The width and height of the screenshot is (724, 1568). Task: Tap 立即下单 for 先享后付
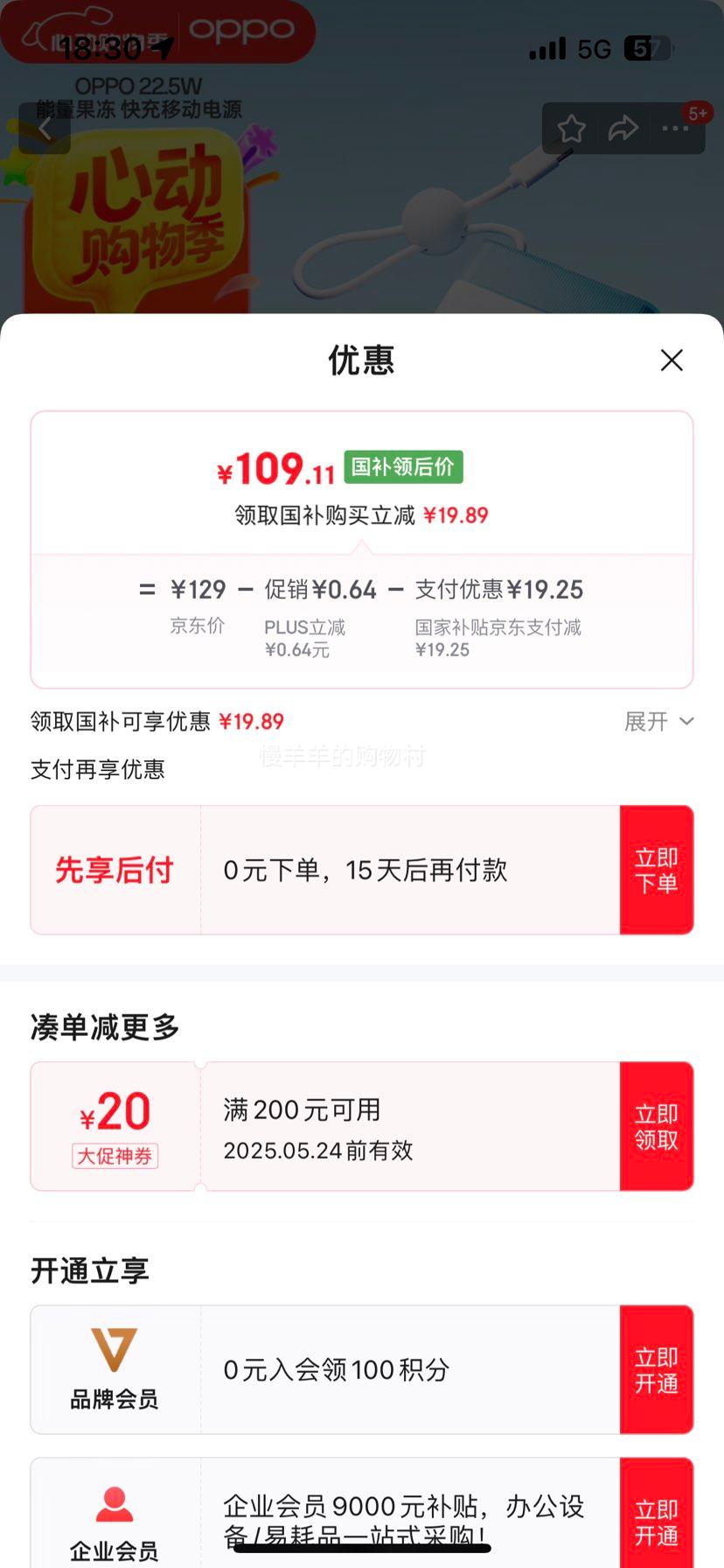pos(657,870)
